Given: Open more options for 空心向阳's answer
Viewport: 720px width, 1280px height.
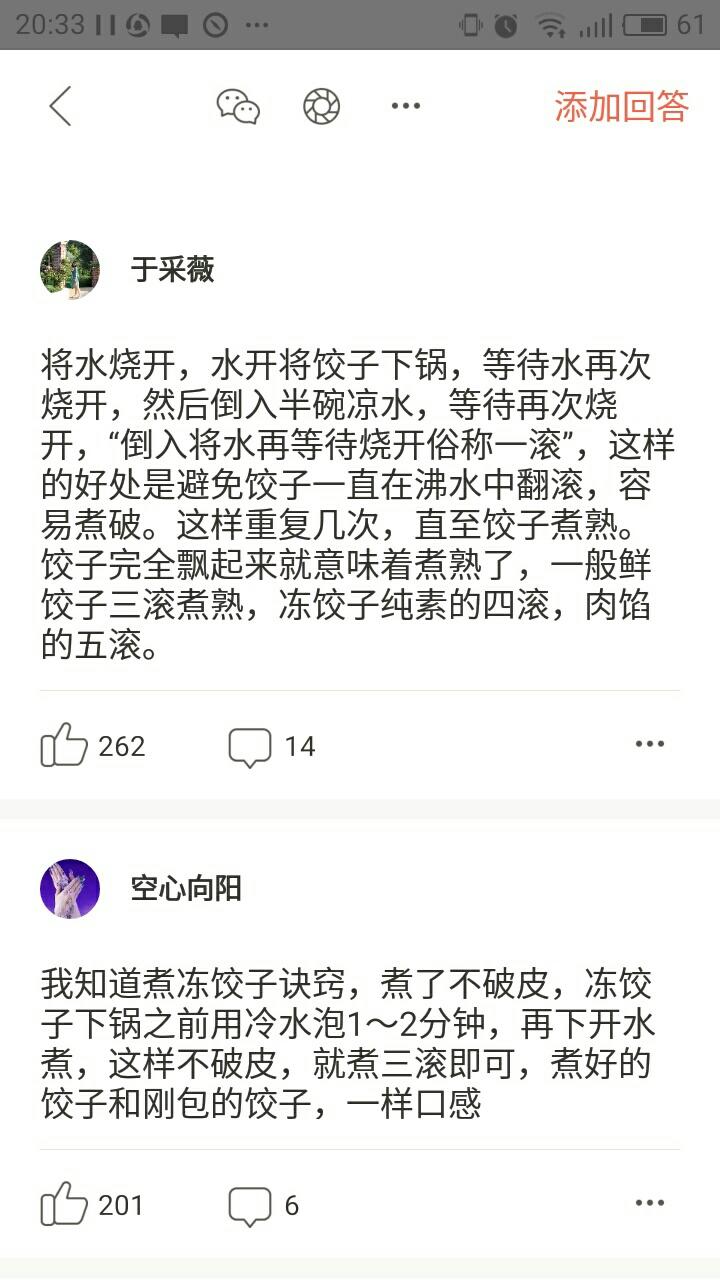Looking at the screenshot, I should pyautogui.click(x=650, y=1203).
